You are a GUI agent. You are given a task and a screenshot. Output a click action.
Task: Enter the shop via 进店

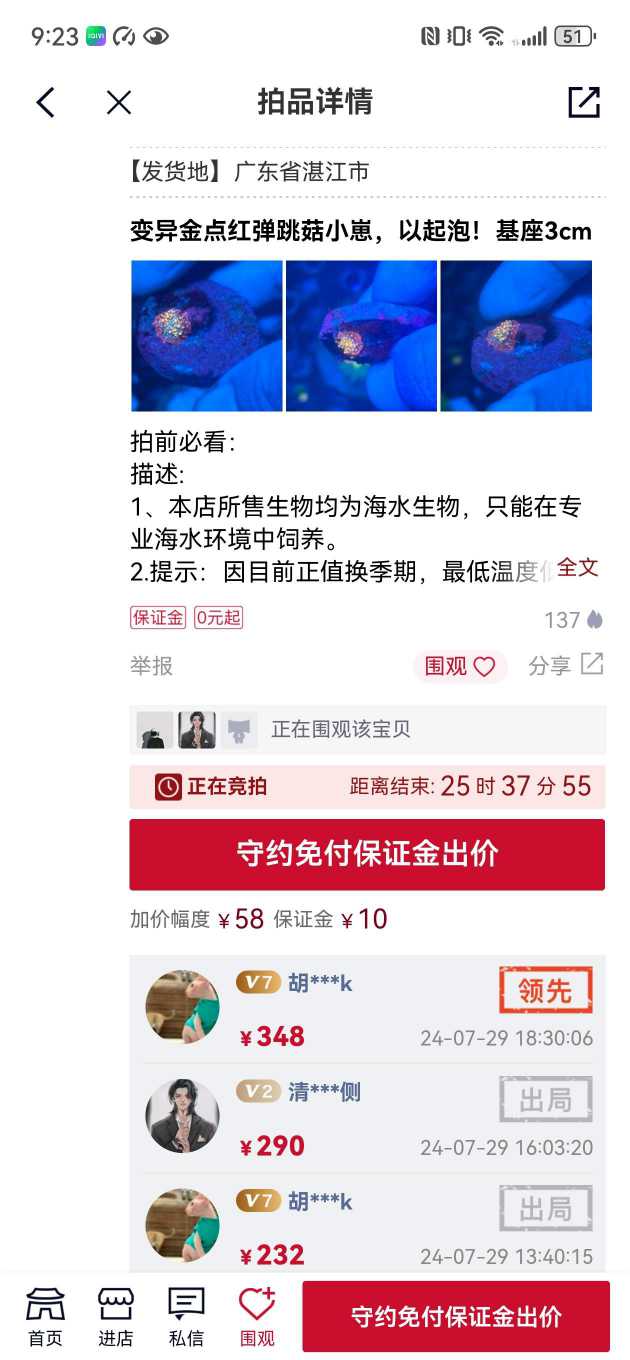tap(116, 1316)
